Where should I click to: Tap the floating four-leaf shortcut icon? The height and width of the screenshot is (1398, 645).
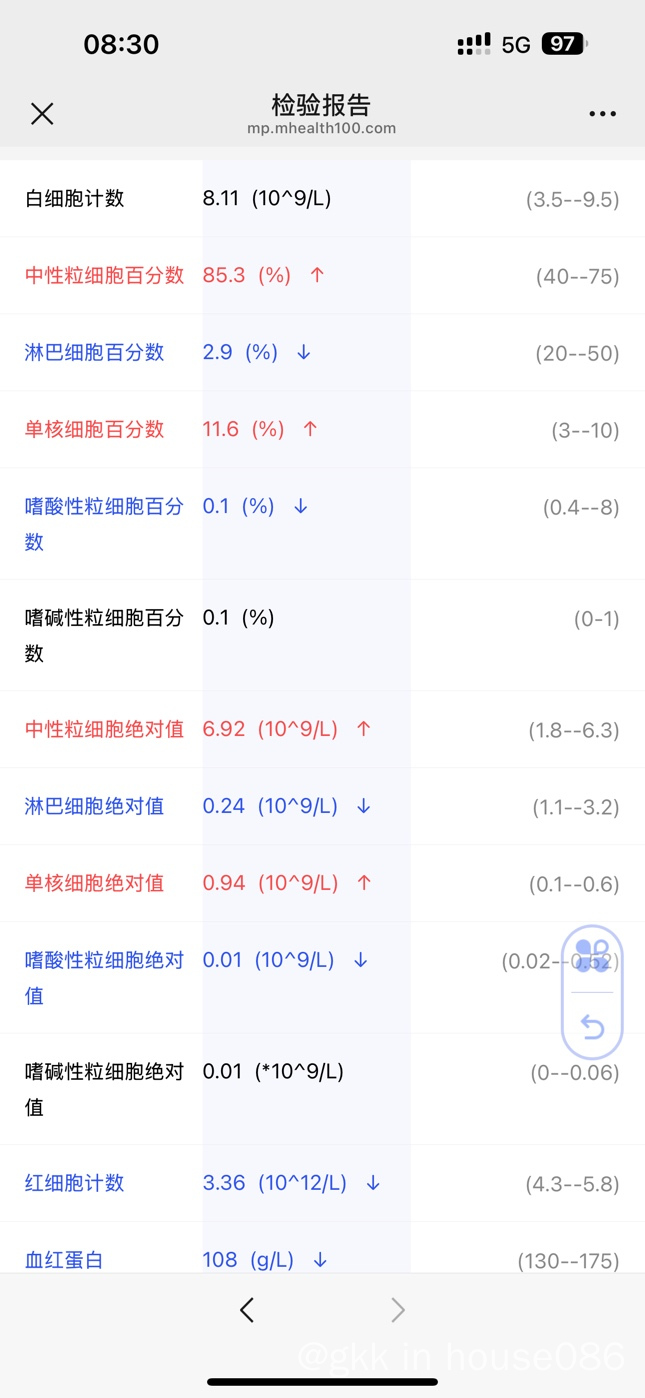coord(592,954)
